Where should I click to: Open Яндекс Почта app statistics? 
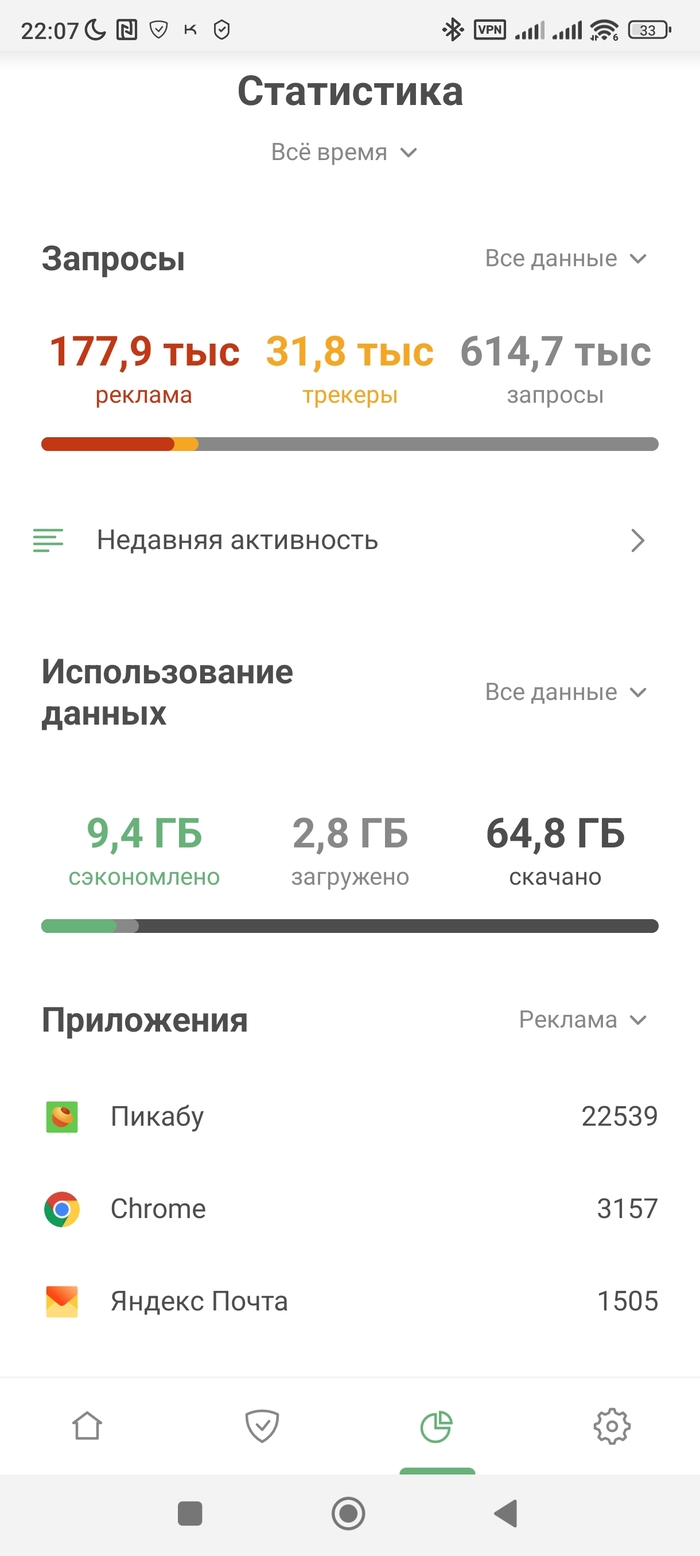click(x=350, y=1301)
